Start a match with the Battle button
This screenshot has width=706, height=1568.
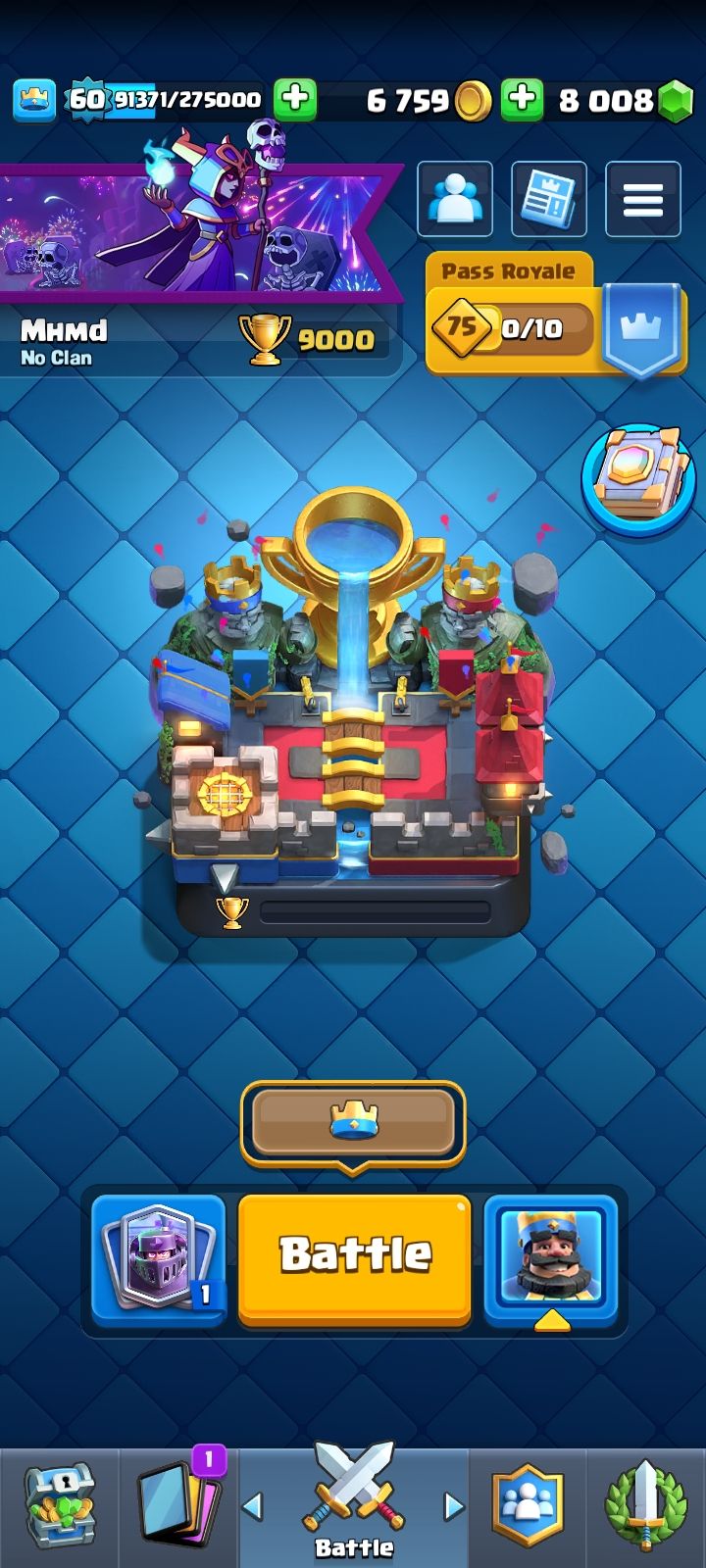354,1255
